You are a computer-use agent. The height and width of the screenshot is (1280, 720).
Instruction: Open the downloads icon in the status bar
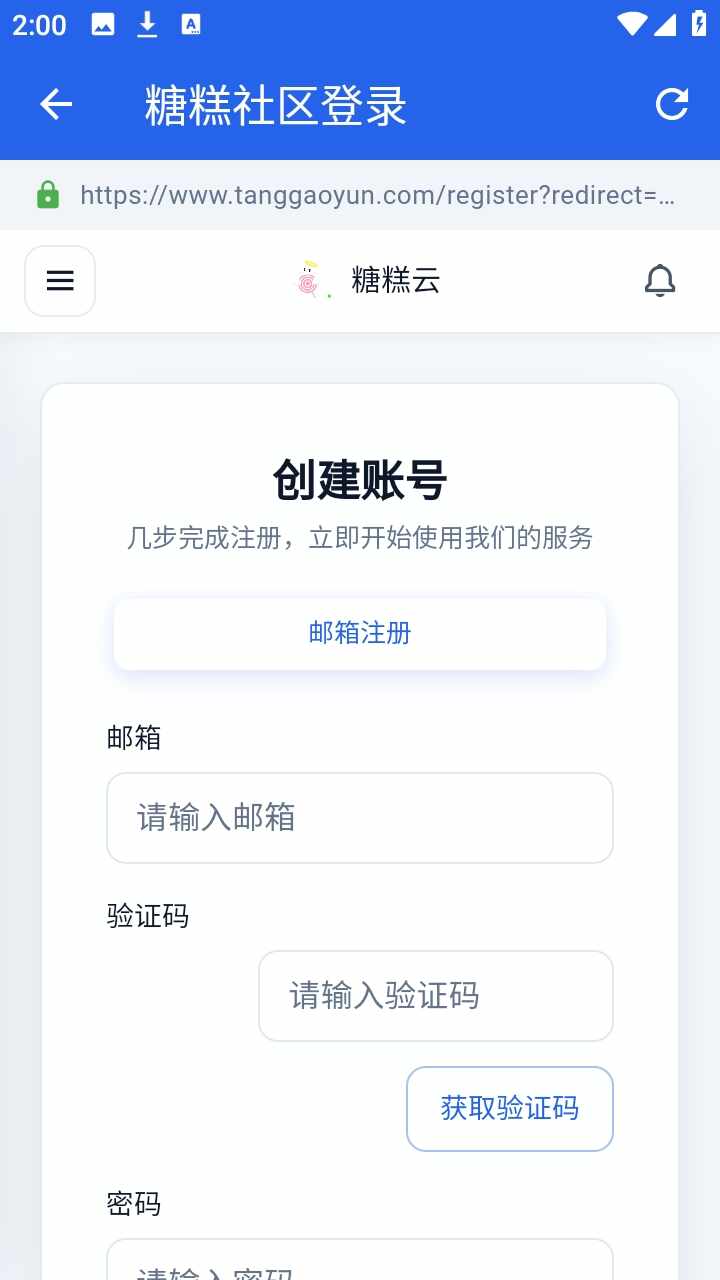pos(147,24)
